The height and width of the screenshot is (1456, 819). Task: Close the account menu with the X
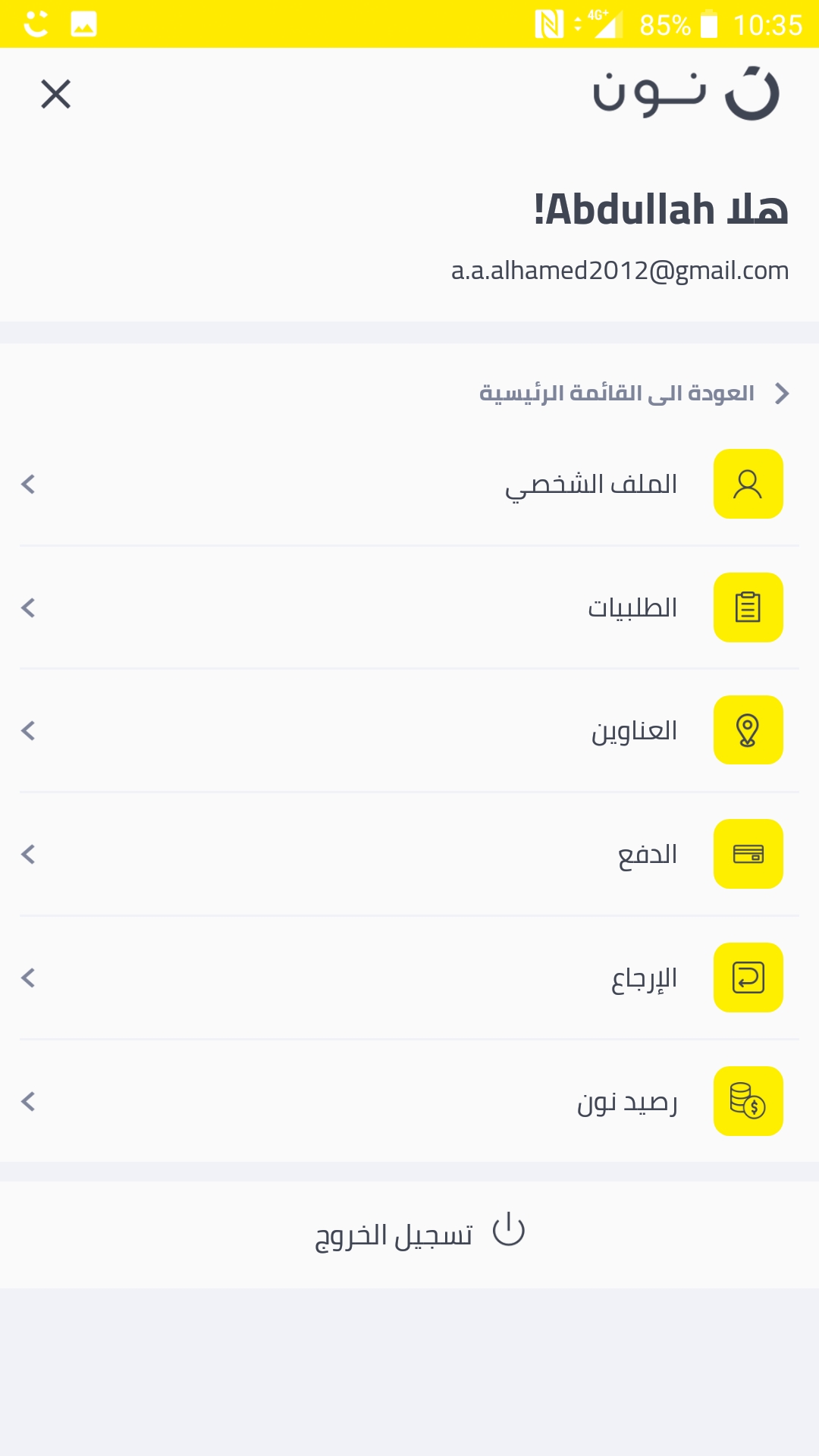coord(55,95)
